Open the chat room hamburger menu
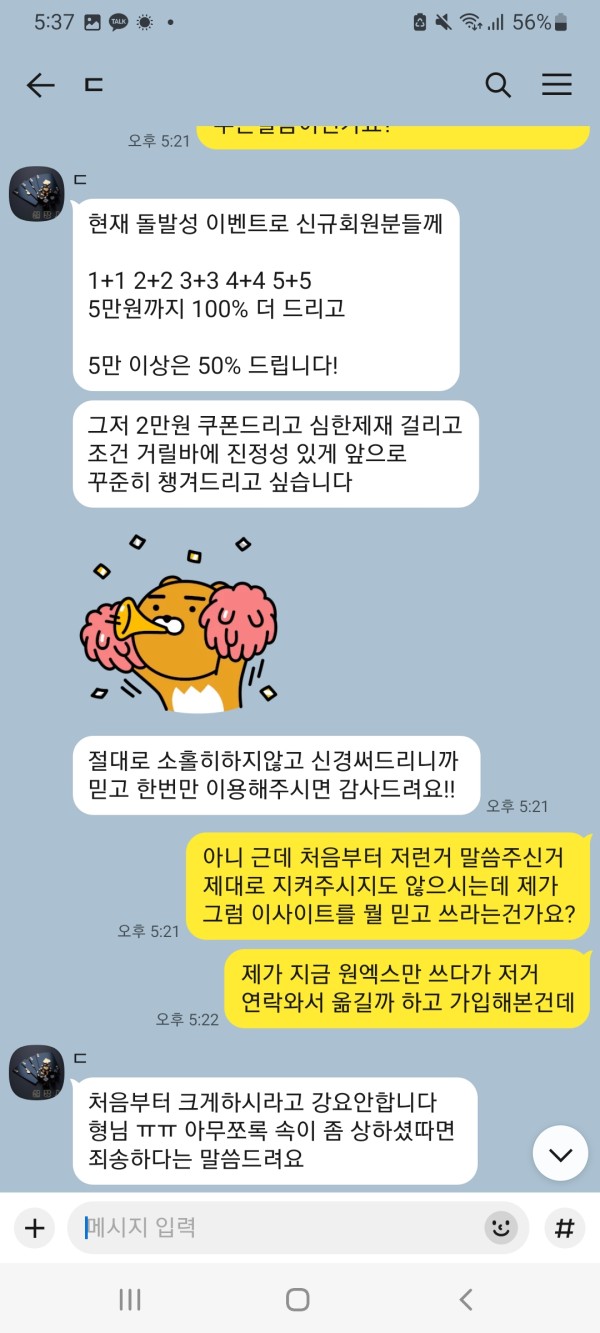This screenshot has width=600, height=1333. (557, 86)
